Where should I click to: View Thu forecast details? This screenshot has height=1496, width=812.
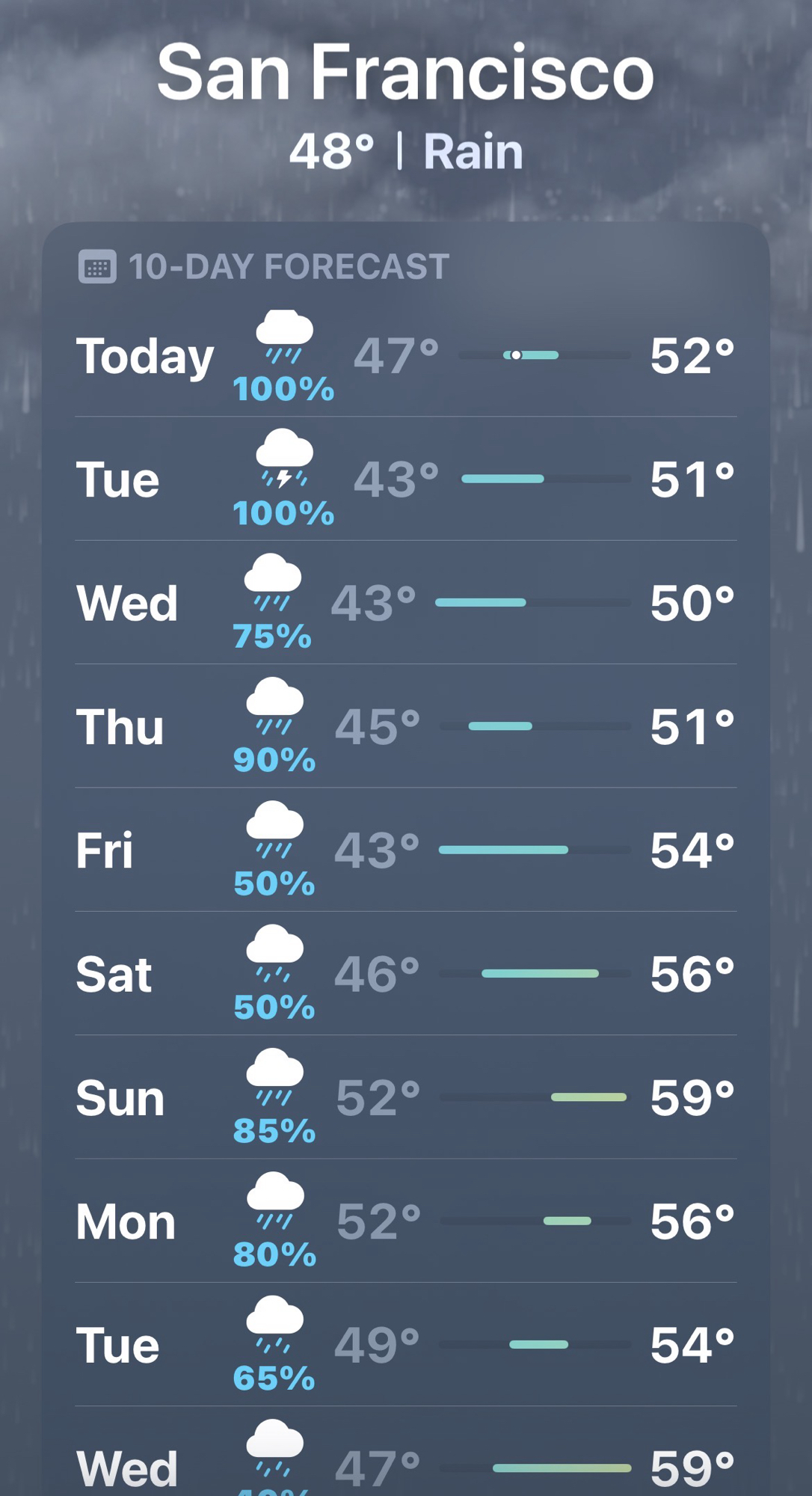click(405, 726)
